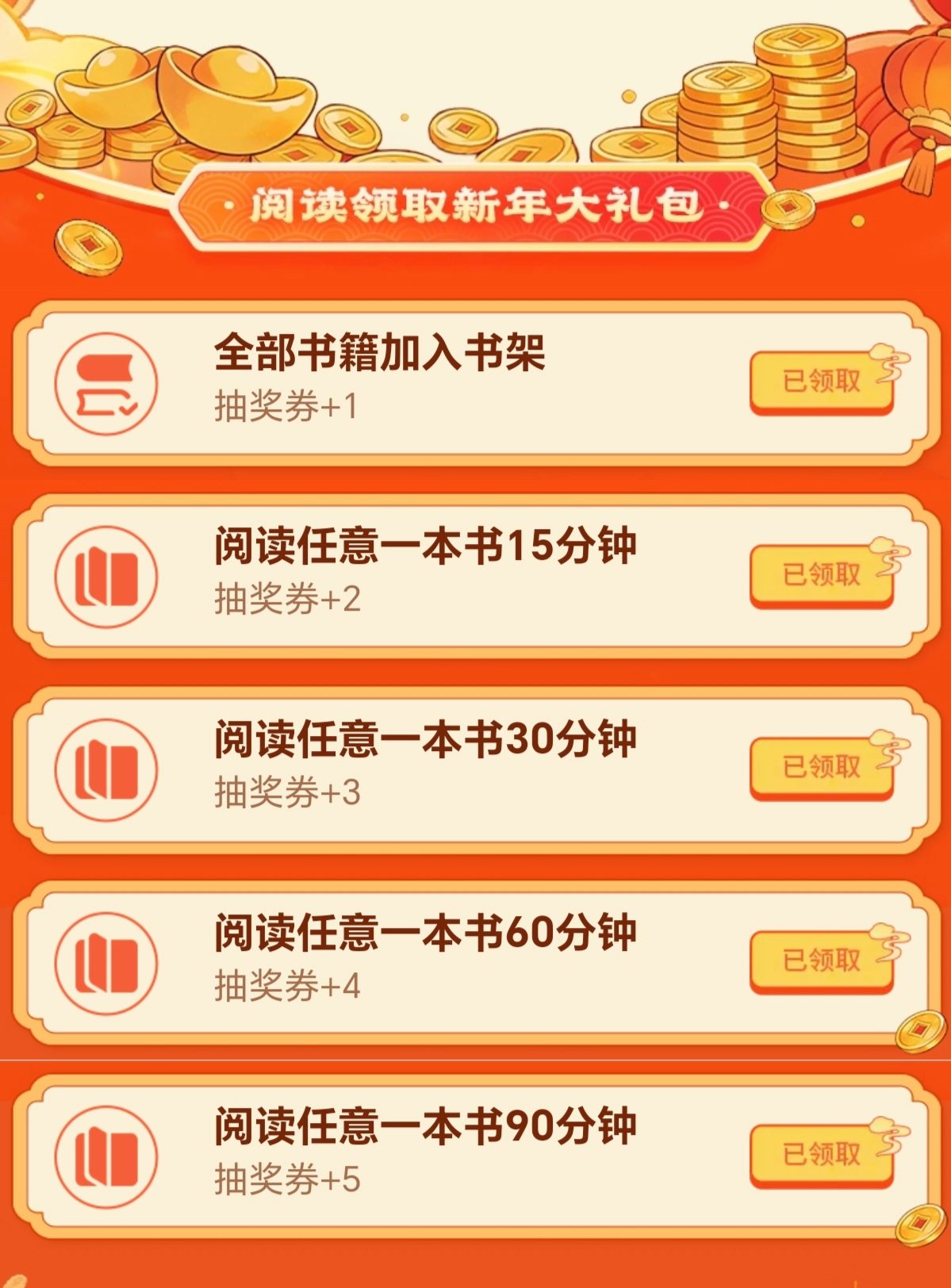Tap 已领取 button for 全部书籍加入书架

click(822, 382)
